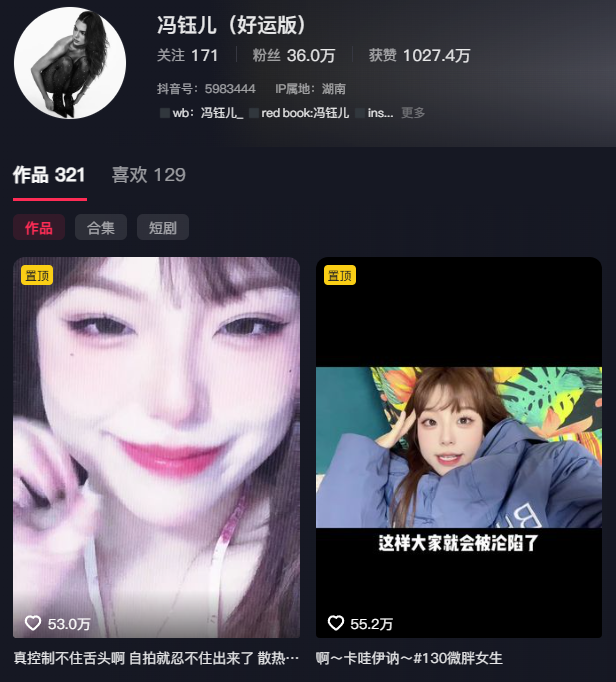The width and height of the screenshot is (616, 682).
Task: Open the pinned video with 53.0万 likes
Action: click(156, 447)
